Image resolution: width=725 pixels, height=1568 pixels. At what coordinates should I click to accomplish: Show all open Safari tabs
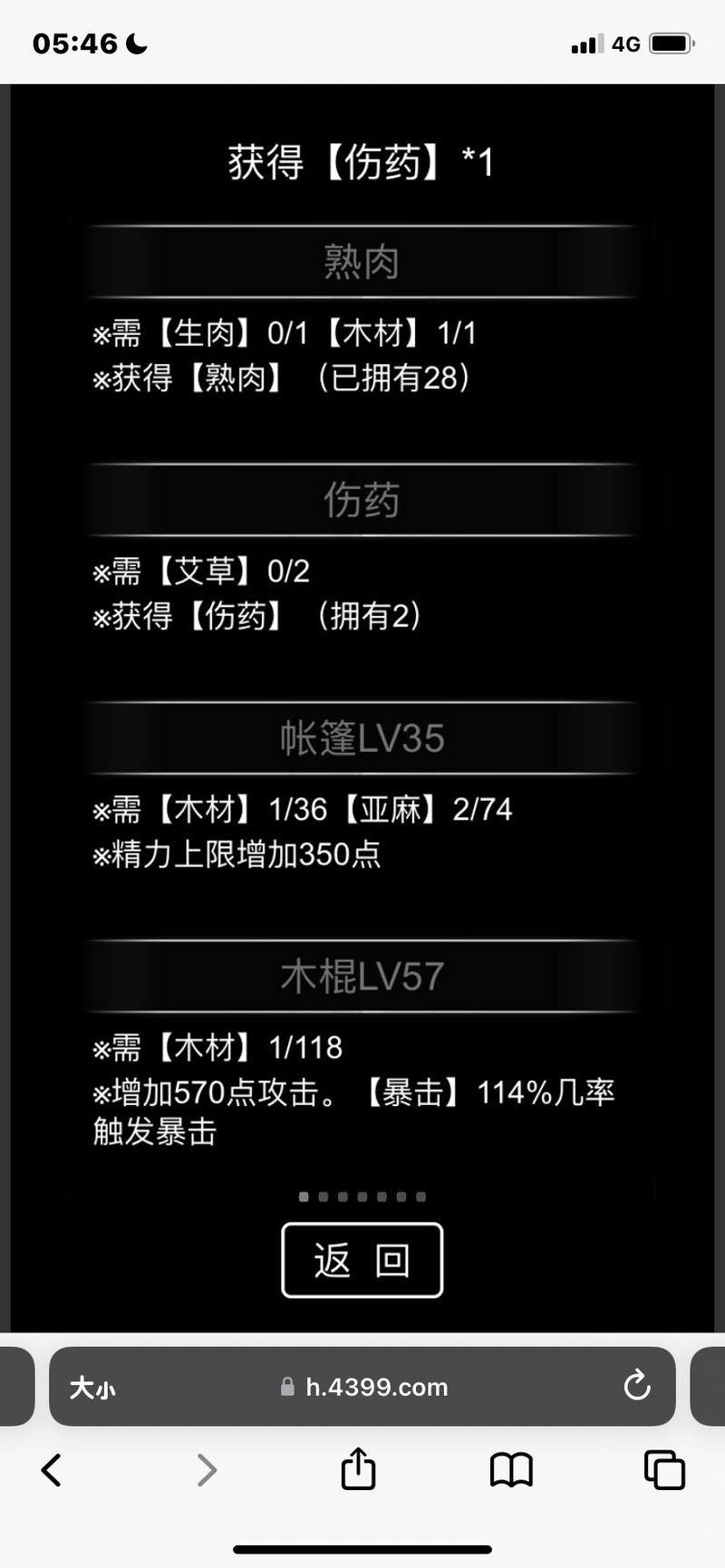[663, 1469]
